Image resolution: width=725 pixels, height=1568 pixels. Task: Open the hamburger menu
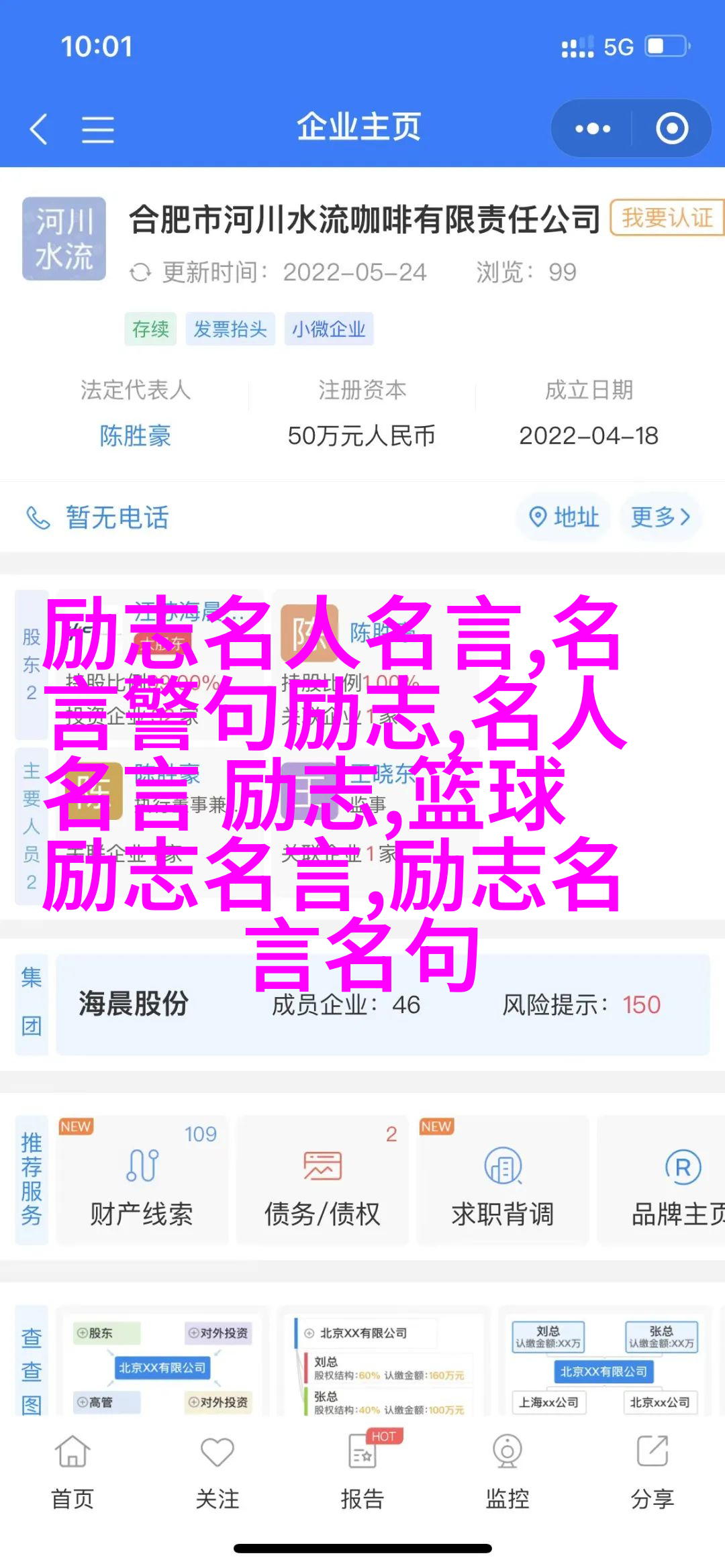(97, 129)
